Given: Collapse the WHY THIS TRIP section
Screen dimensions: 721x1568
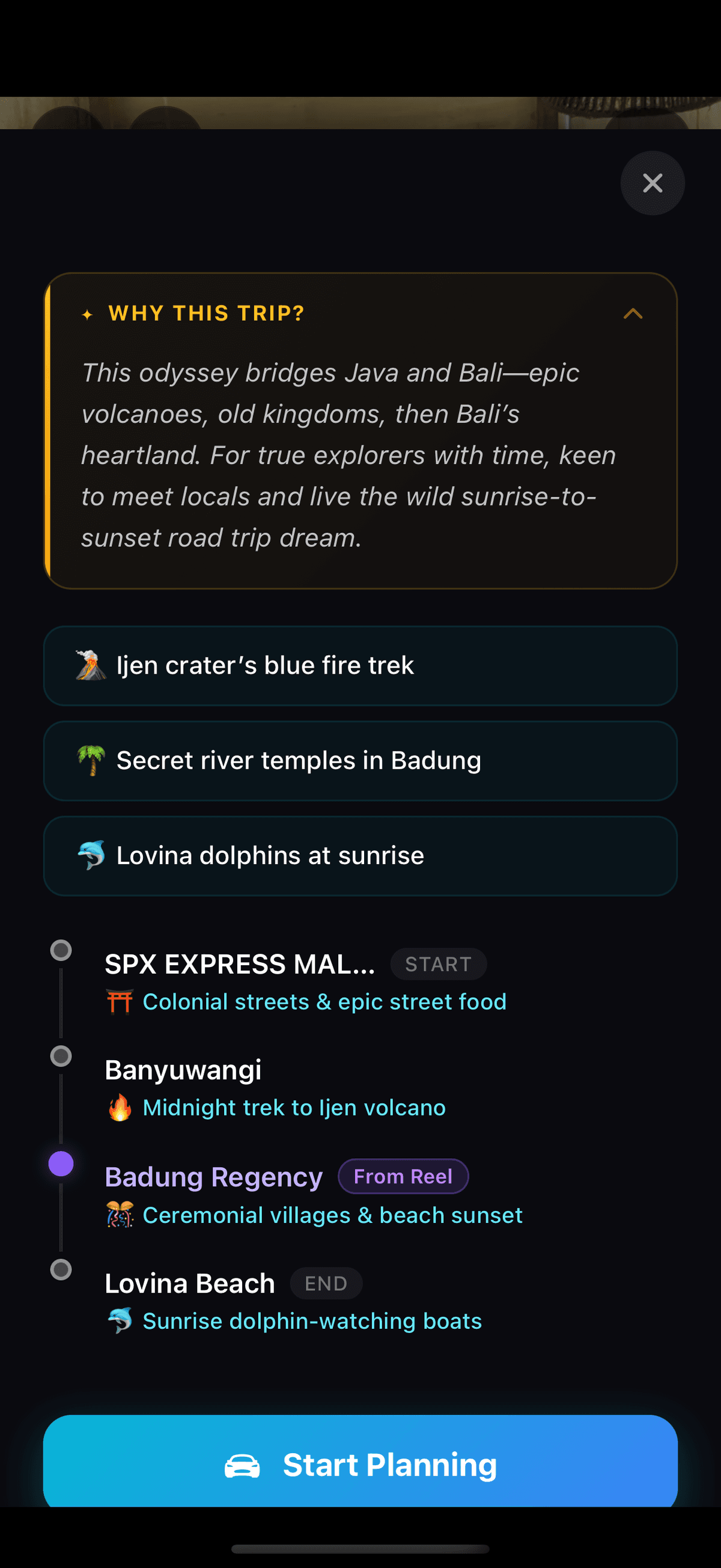Looking at the screenshot, I should coord(633,314).
